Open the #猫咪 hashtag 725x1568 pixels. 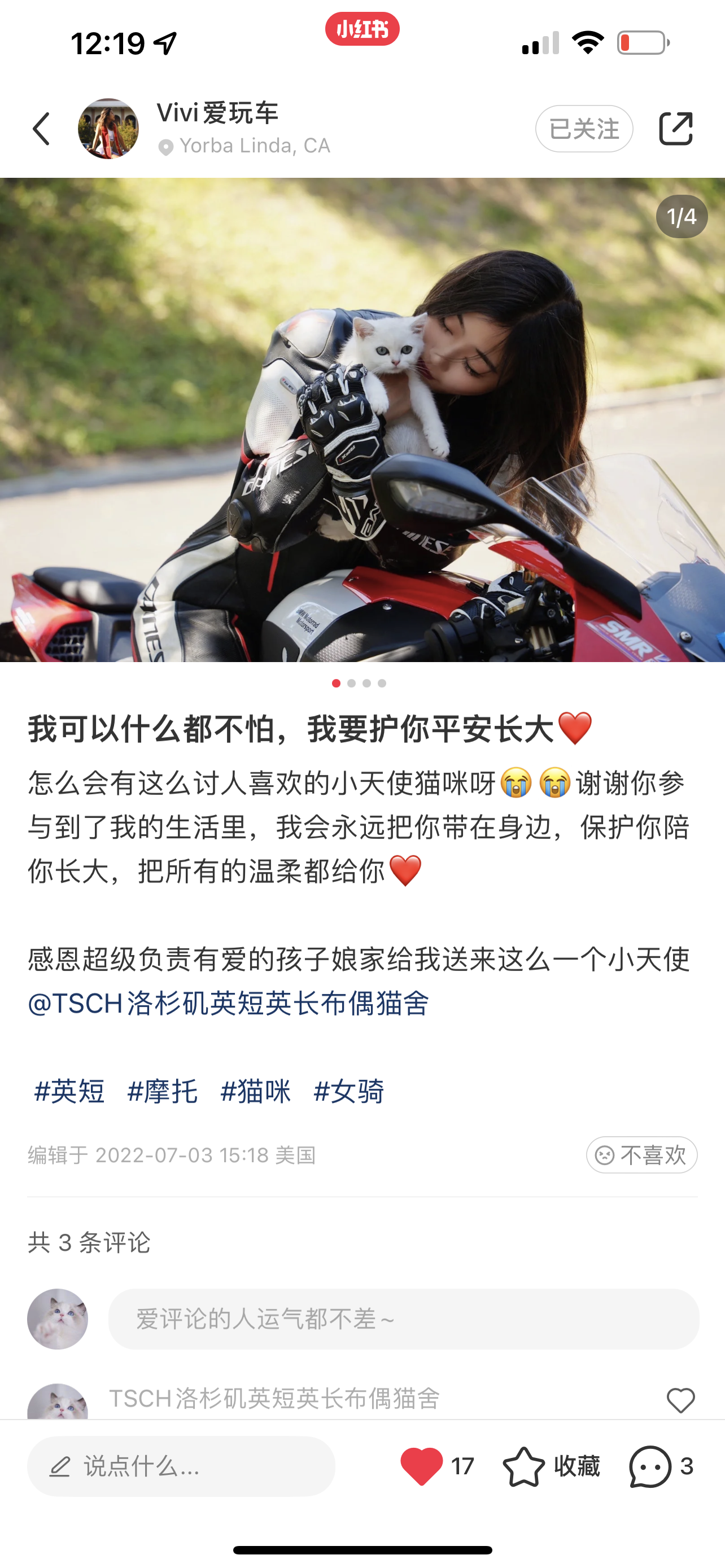[x=256, y=1091]
